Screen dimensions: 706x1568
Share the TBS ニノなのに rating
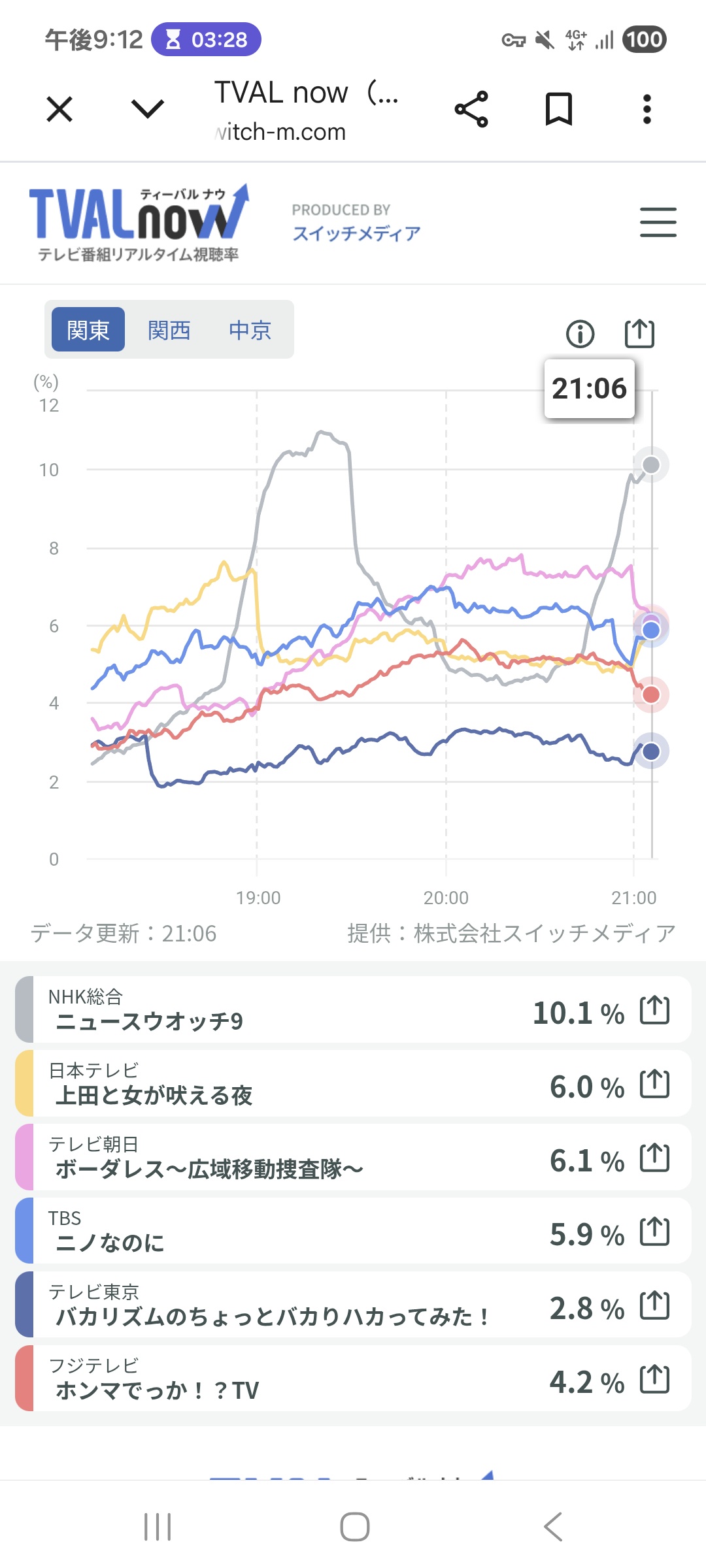click(654, 1232)
